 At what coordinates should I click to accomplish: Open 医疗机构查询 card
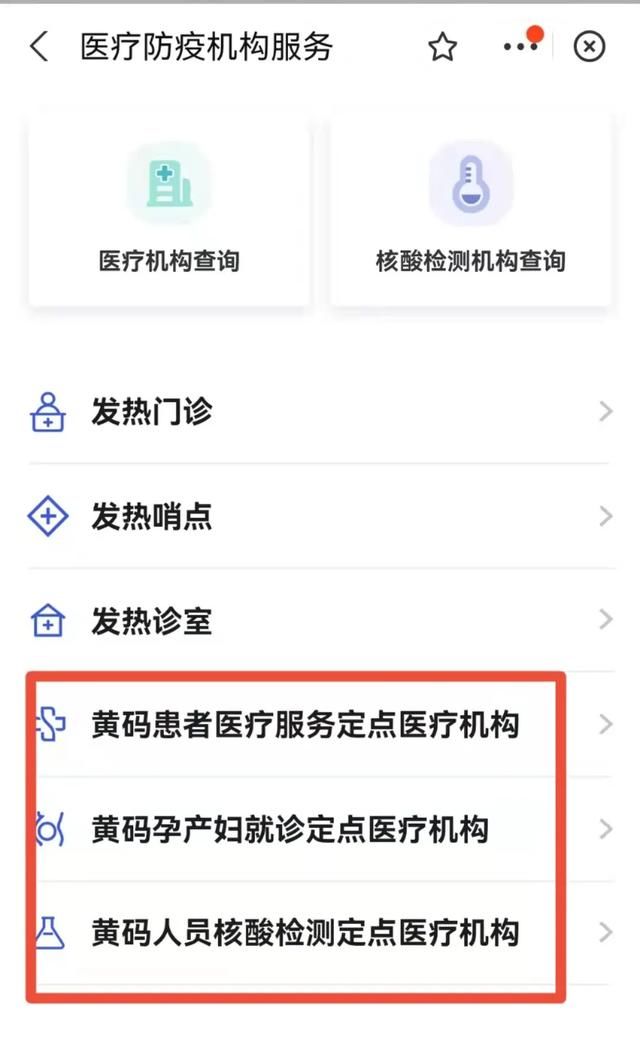tap(168, 212)
